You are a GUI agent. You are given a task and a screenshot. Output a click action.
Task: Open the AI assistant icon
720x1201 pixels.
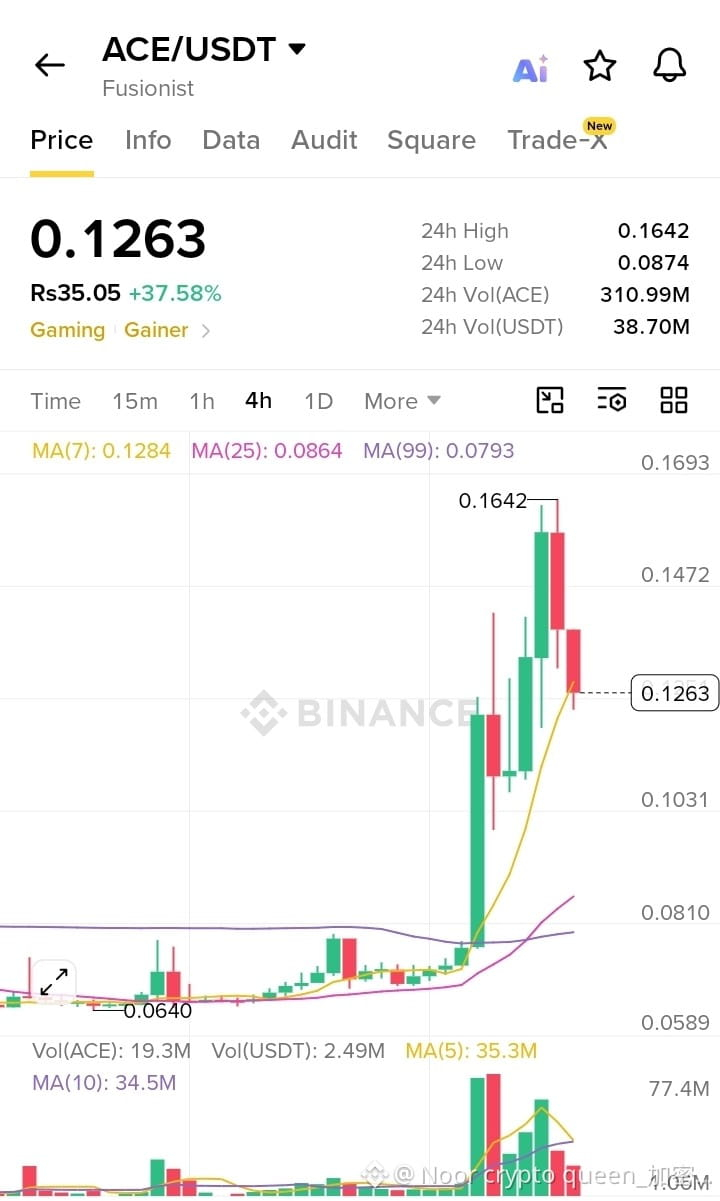(x=530, y=68)
